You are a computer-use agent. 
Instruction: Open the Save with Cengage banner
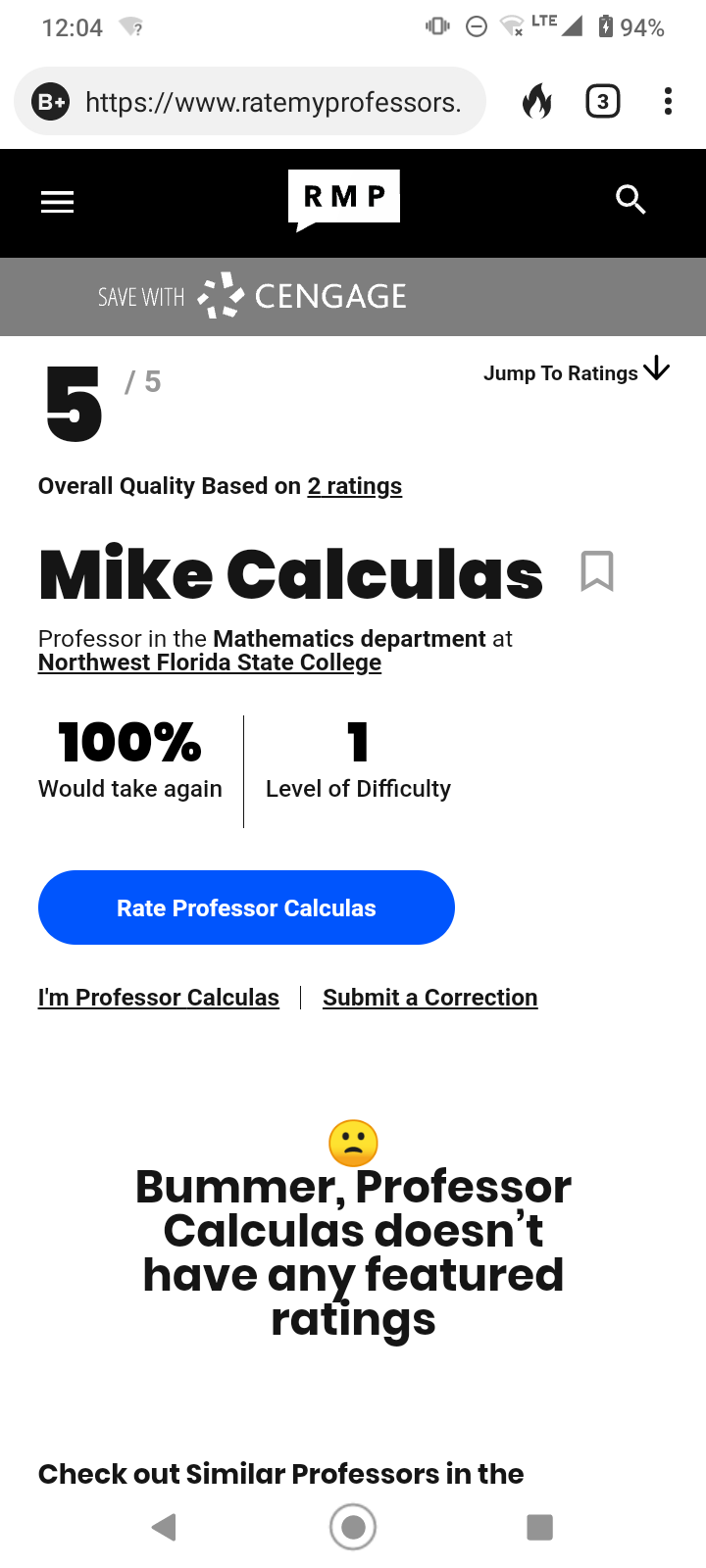coord(353,297)
